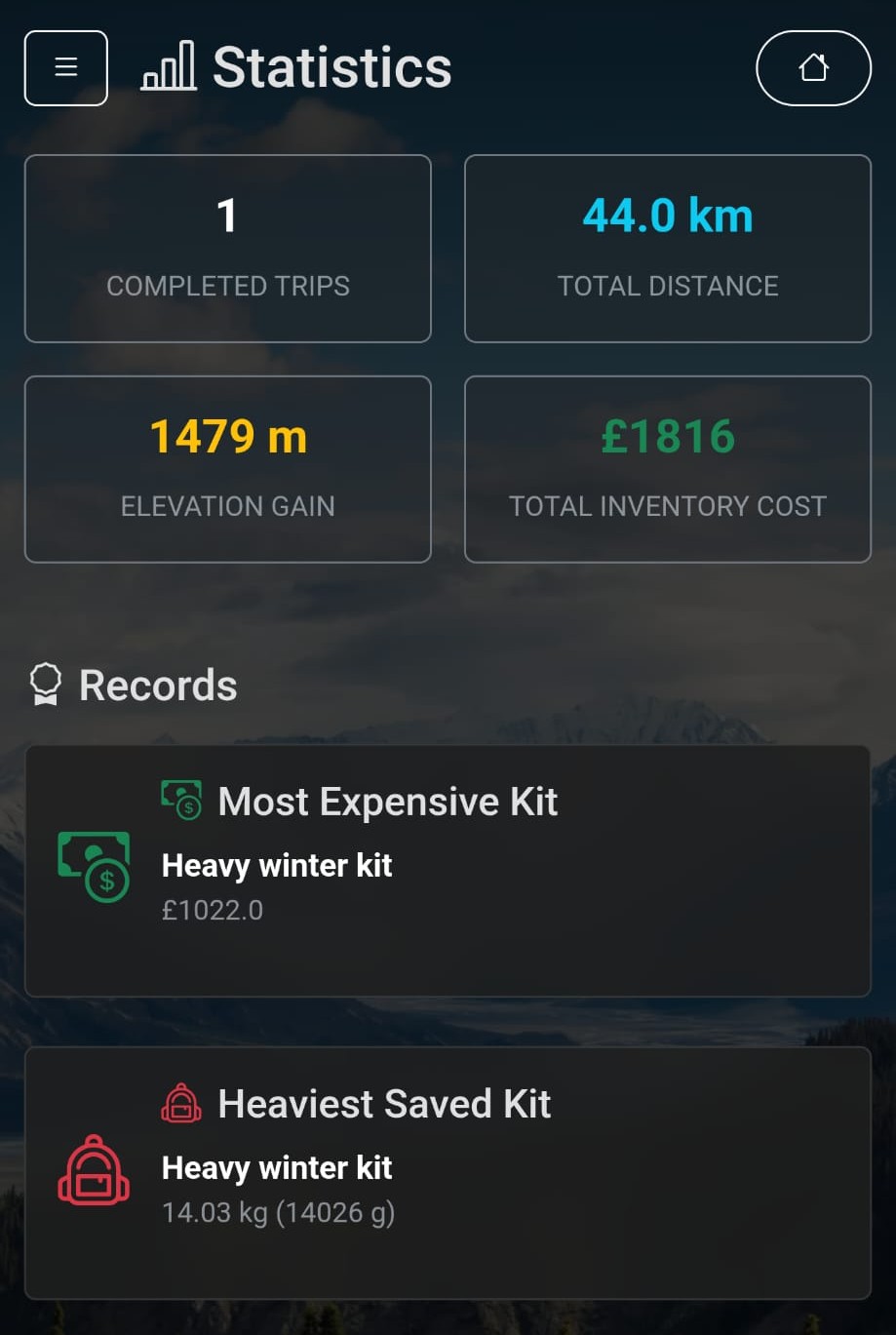
Task: Select the red backpack icon next to Heaviest Saved Kit
Action: coord(180,1103)
